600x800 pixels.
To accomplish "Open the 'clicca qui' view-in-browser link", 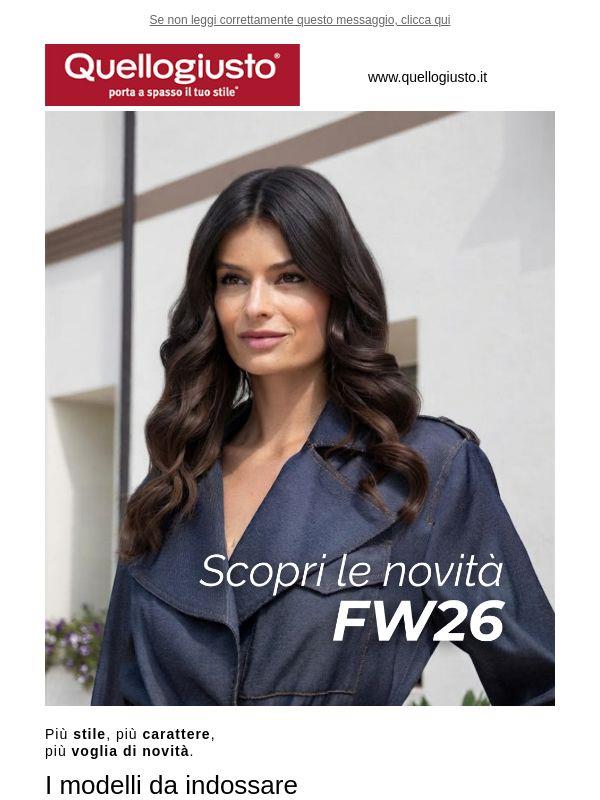I will [x=299, y=20].
